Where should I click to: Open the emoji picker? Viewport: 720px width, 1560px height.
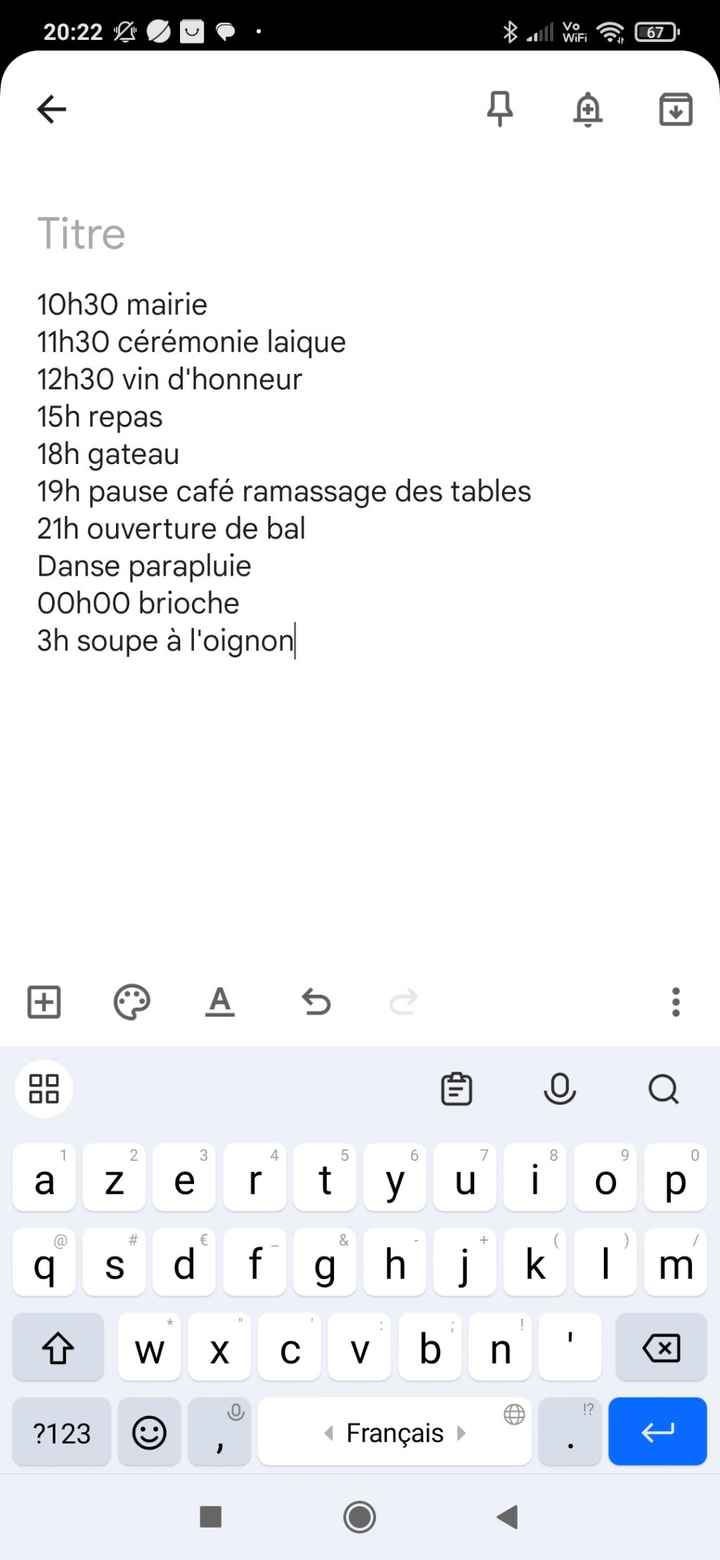pos(149,1432)
